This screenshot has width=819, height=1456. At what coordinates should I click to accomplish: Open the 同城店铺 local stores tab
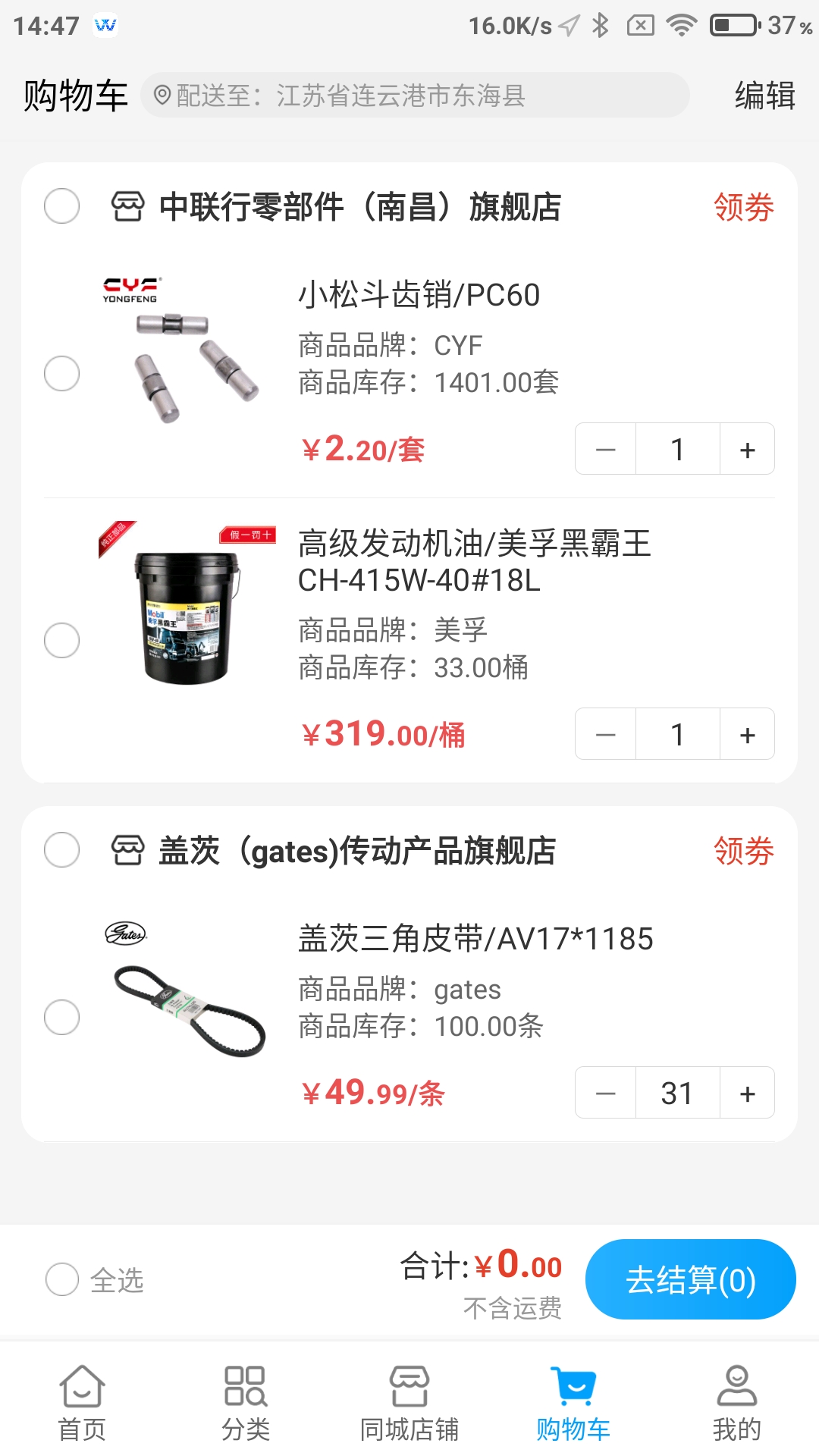pyautogui.click(x=409, y=1402)
